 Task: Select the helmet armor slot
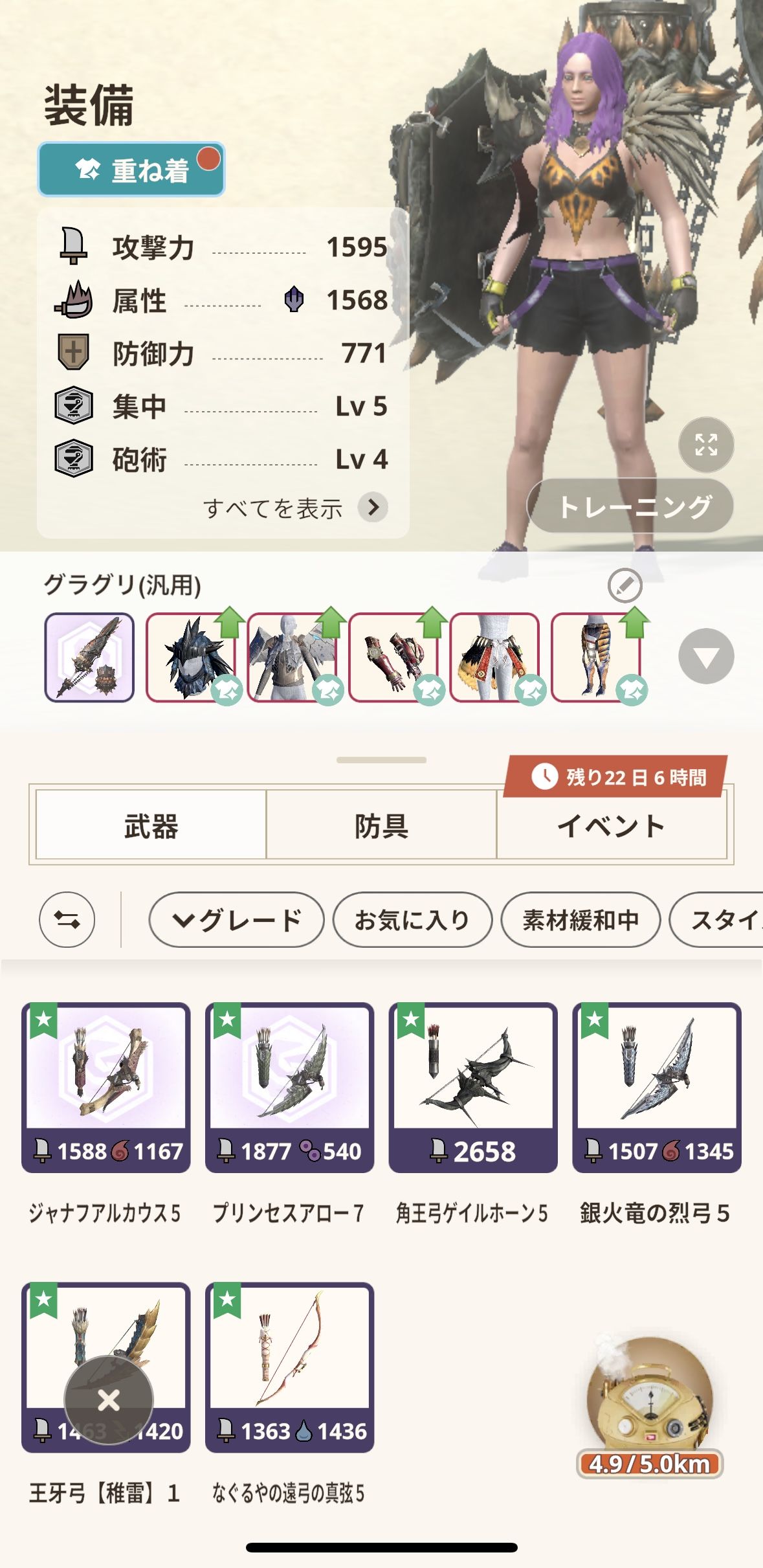point(191,657)
